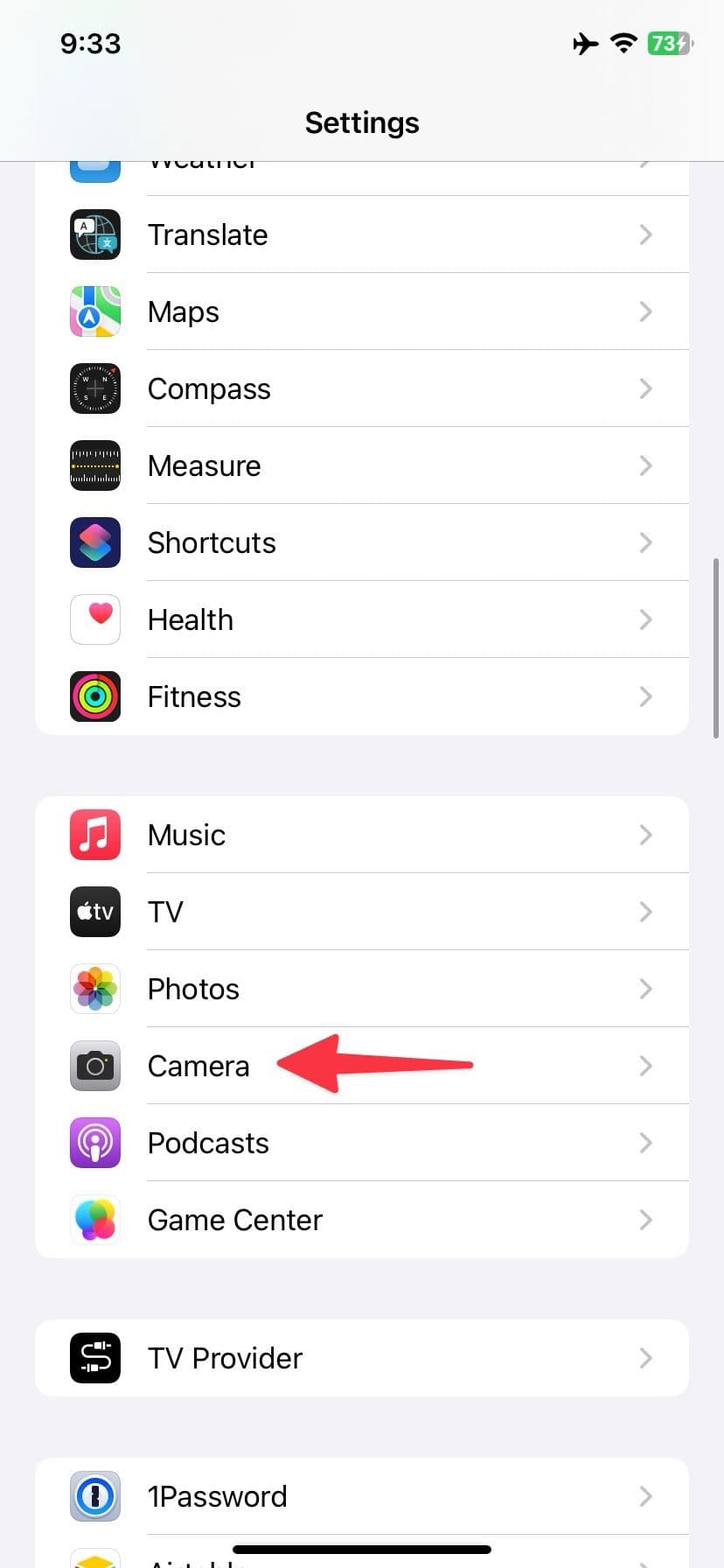The width and height of the screenshot is (724, 1568).
Task: Go to Measure settings
Action: tap(361, 465)
